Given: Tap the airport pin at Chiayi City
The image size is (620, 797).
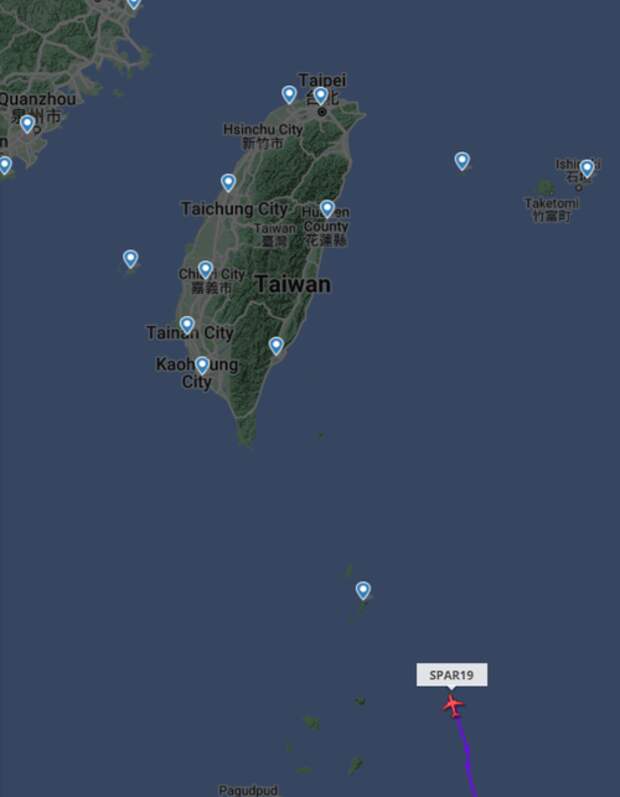Looking at the screenshot, I should (x=205, y=269).
